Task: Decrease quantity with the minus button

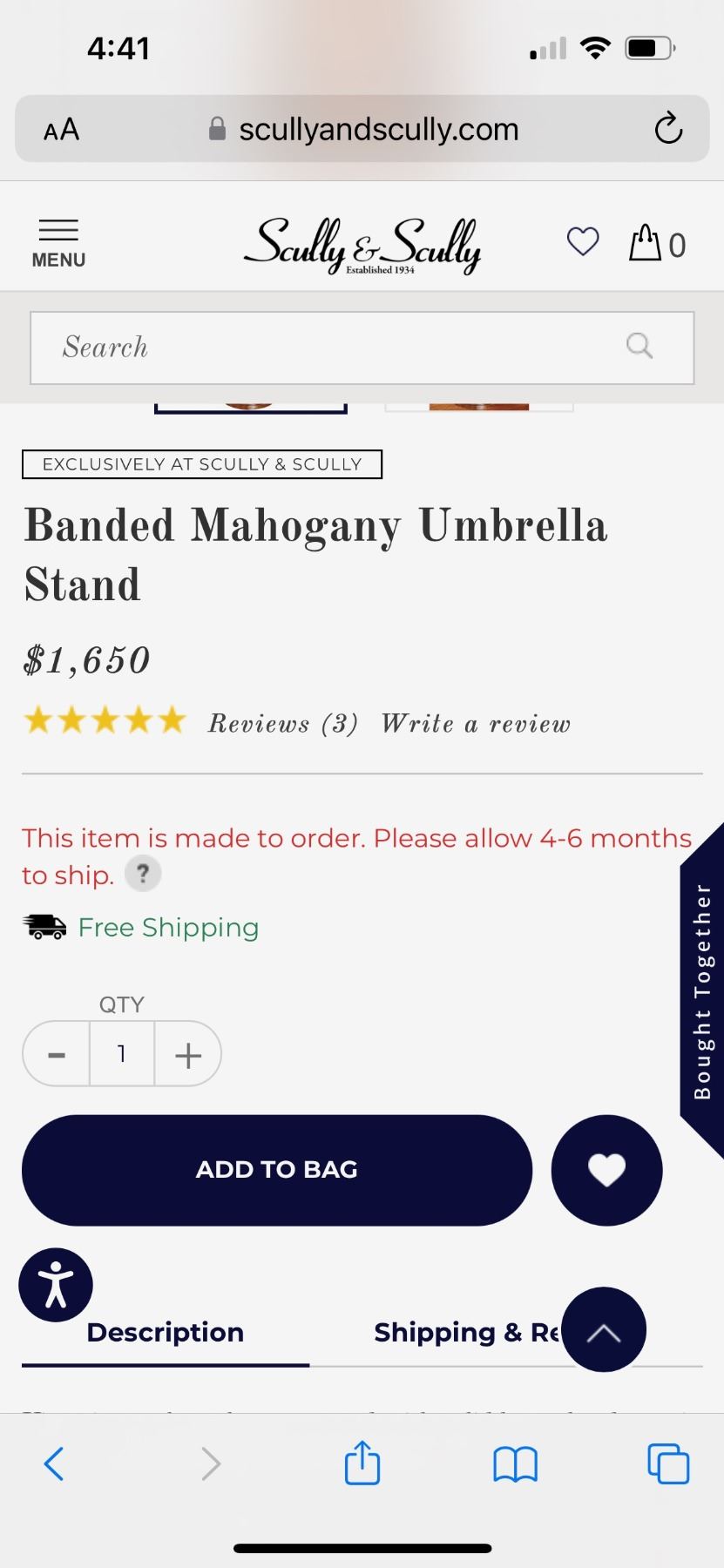Action: tap(57, 1055)
